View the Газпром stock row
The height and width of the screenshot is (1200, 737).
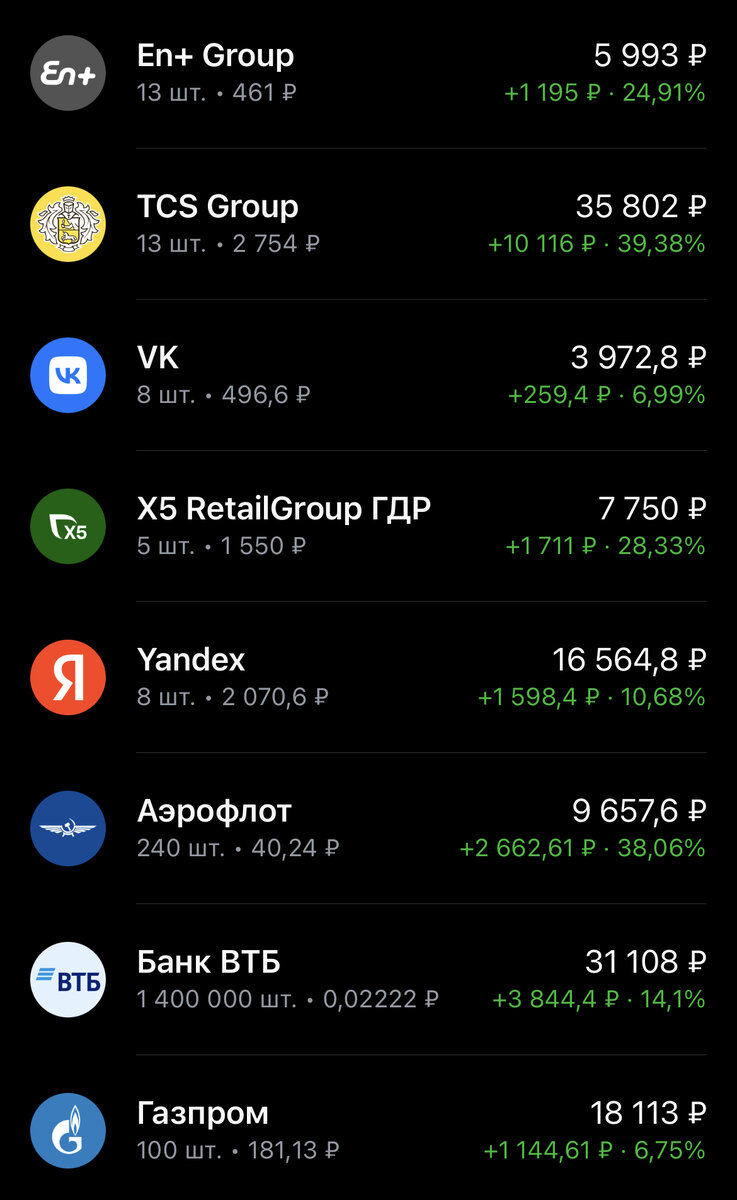click(x=368, y=1130)
